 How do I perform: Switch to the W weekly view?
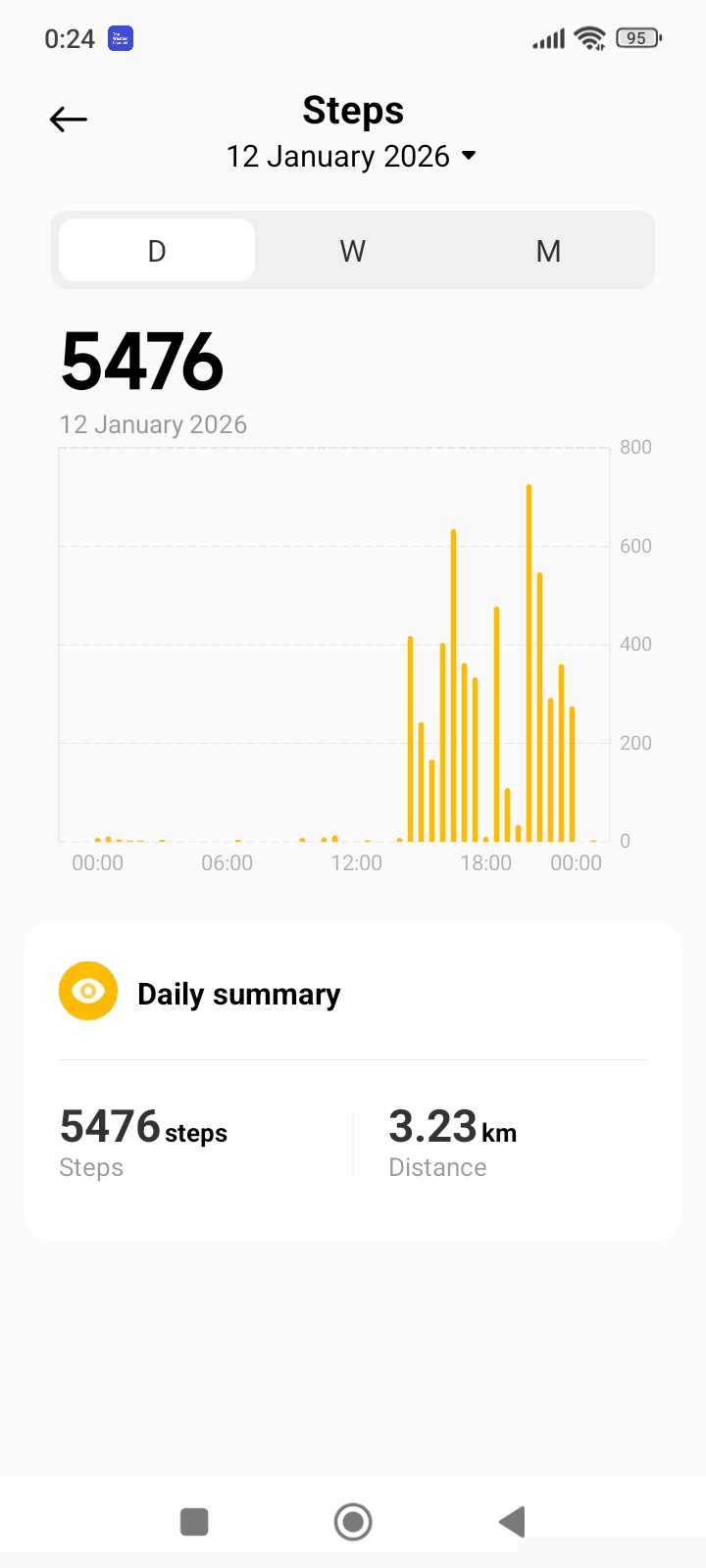353,251
